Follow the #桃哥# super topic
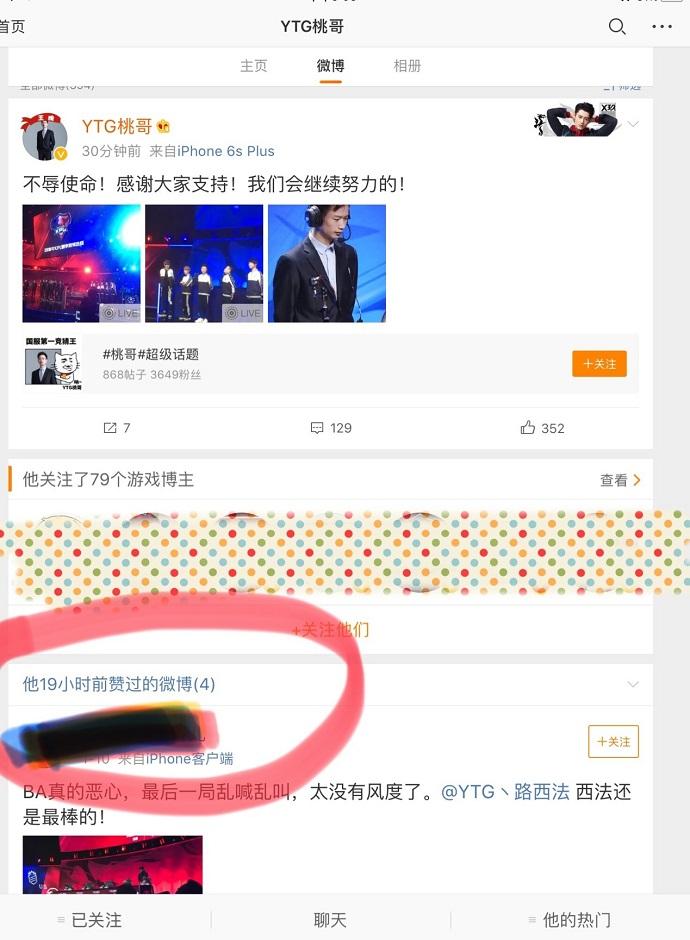 (599, 364)
